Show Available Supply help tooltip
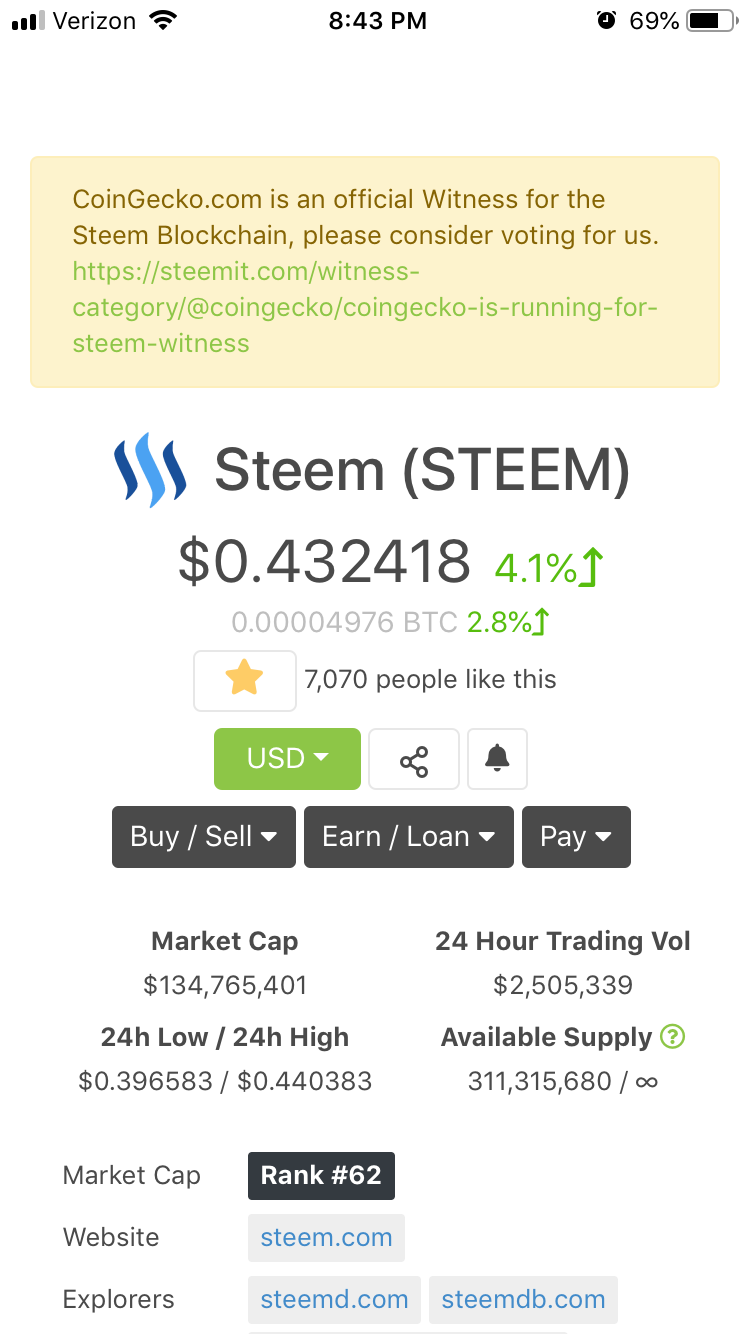750x1334 pixels. (x=673, y=1037)
